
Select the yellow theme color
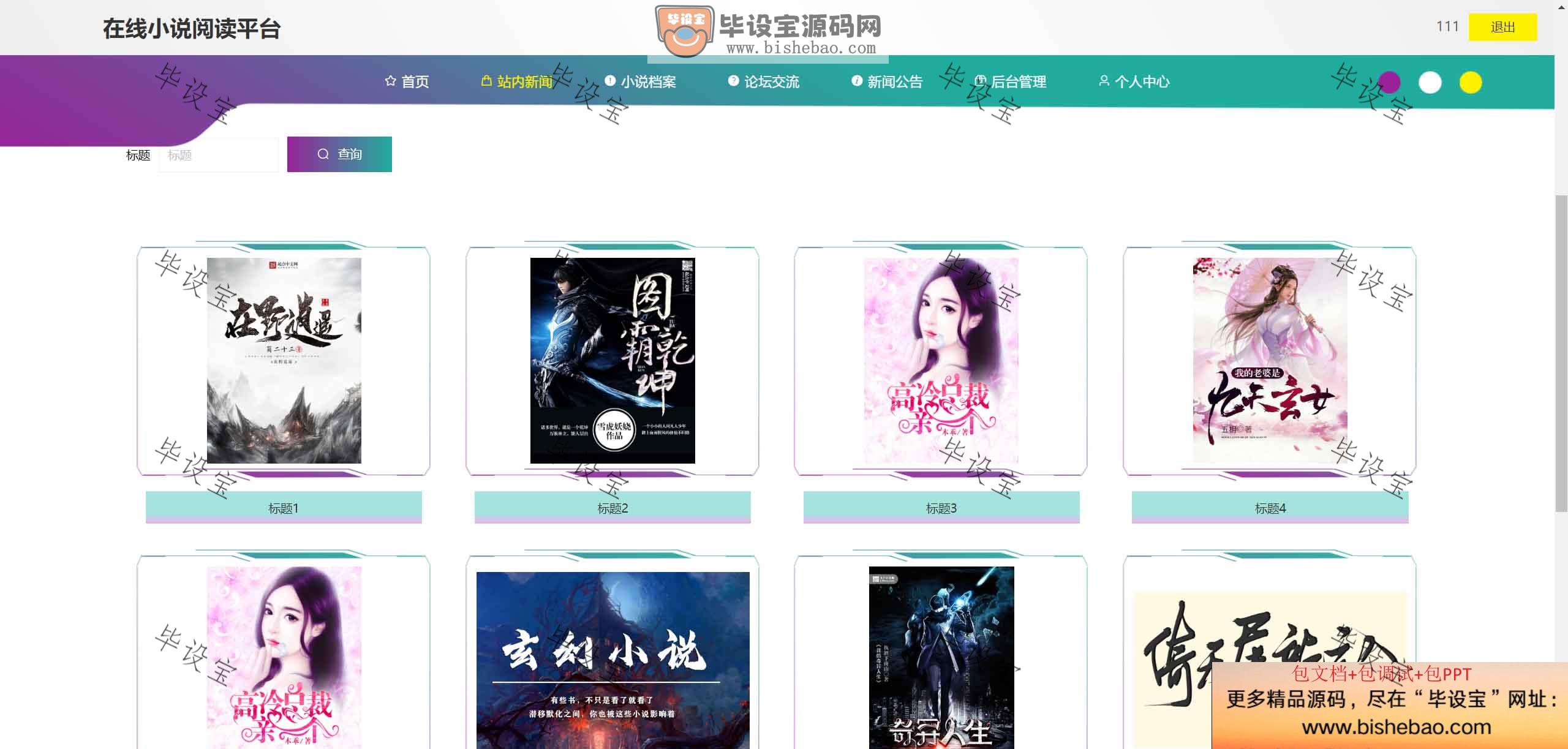[1470, 82]
